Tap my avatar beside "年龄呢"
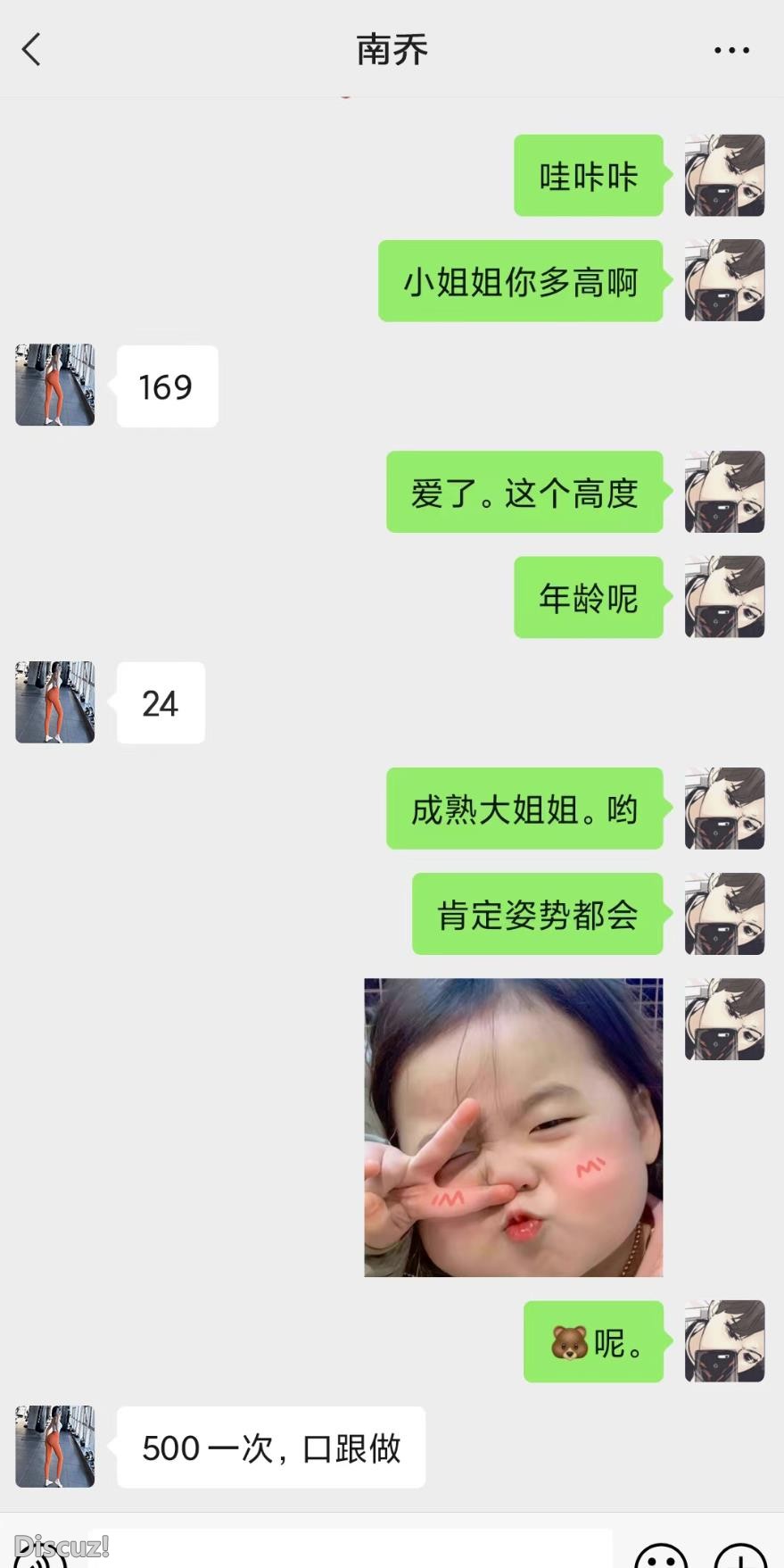784x1568 pixels. 724,597
